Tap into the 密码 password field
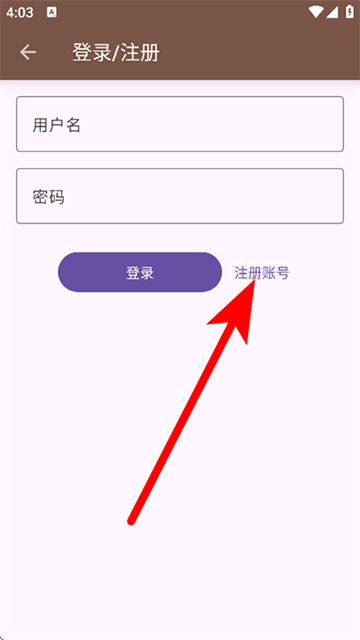The width and height of the screenshot is (360, 640). 180,196
